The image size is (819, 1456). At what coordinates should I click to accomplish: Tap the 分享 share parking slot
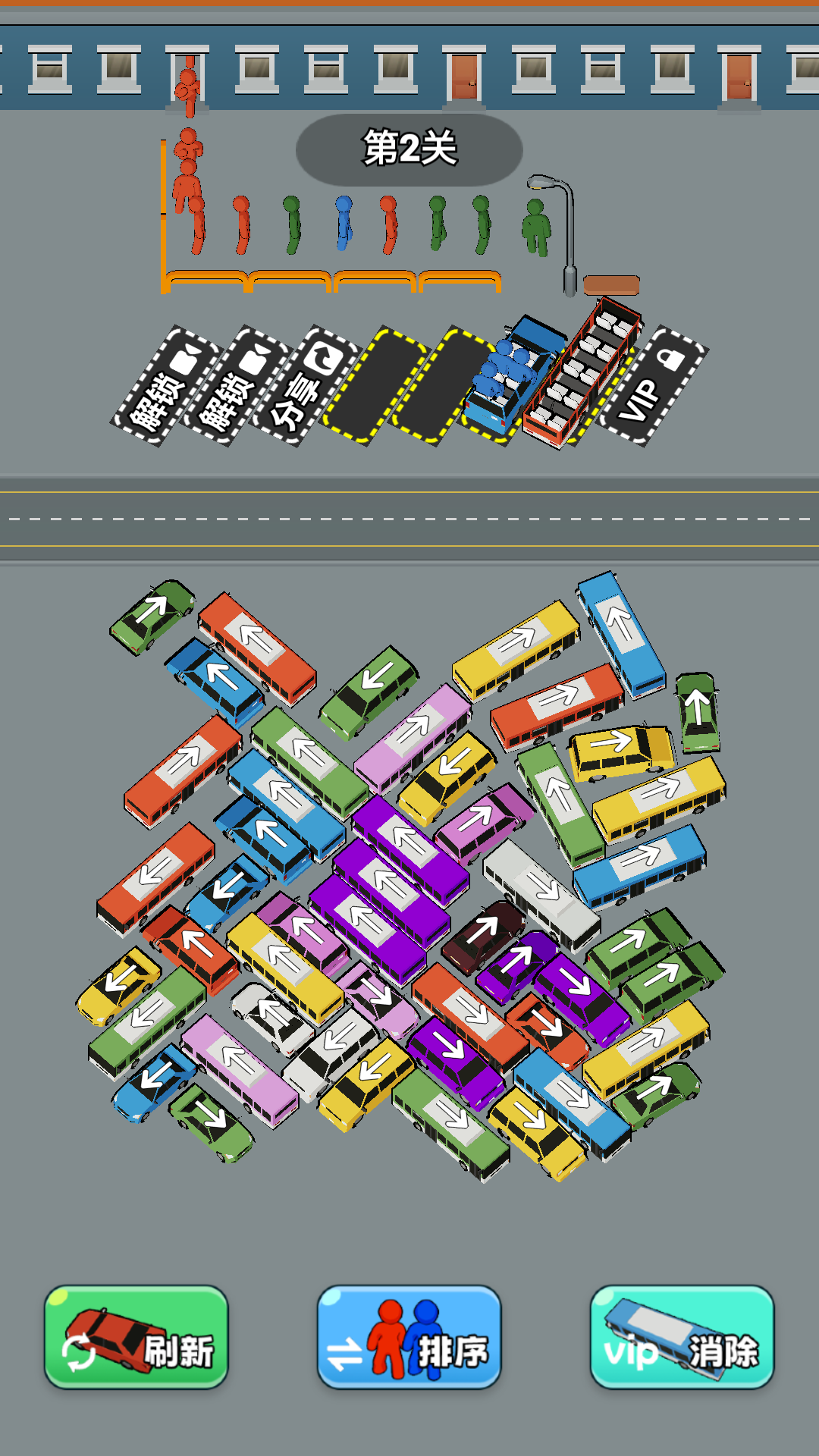[x=306, y=385]
